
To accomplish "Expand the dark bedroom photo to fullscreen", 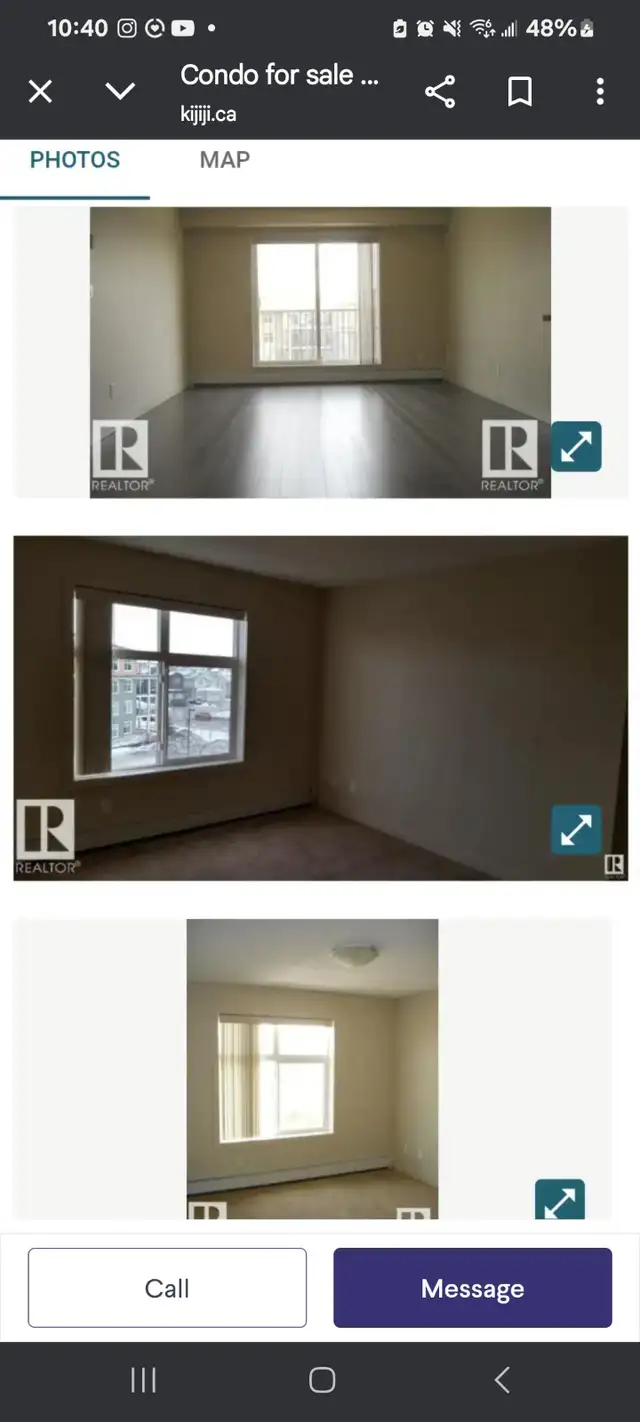I will [576, 830].
